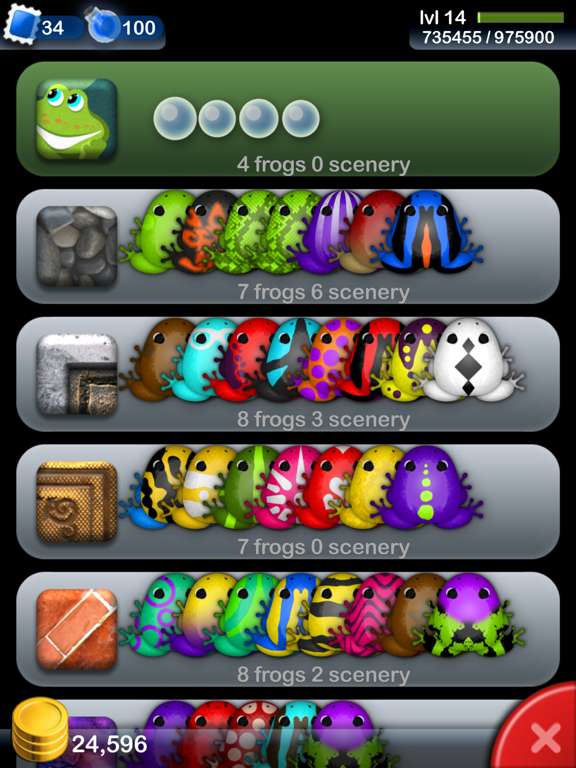Viewport: 576px width, 768px height.
Task: Open the habitat with 7 frogs 0 scenery
Action: (288, 502)
